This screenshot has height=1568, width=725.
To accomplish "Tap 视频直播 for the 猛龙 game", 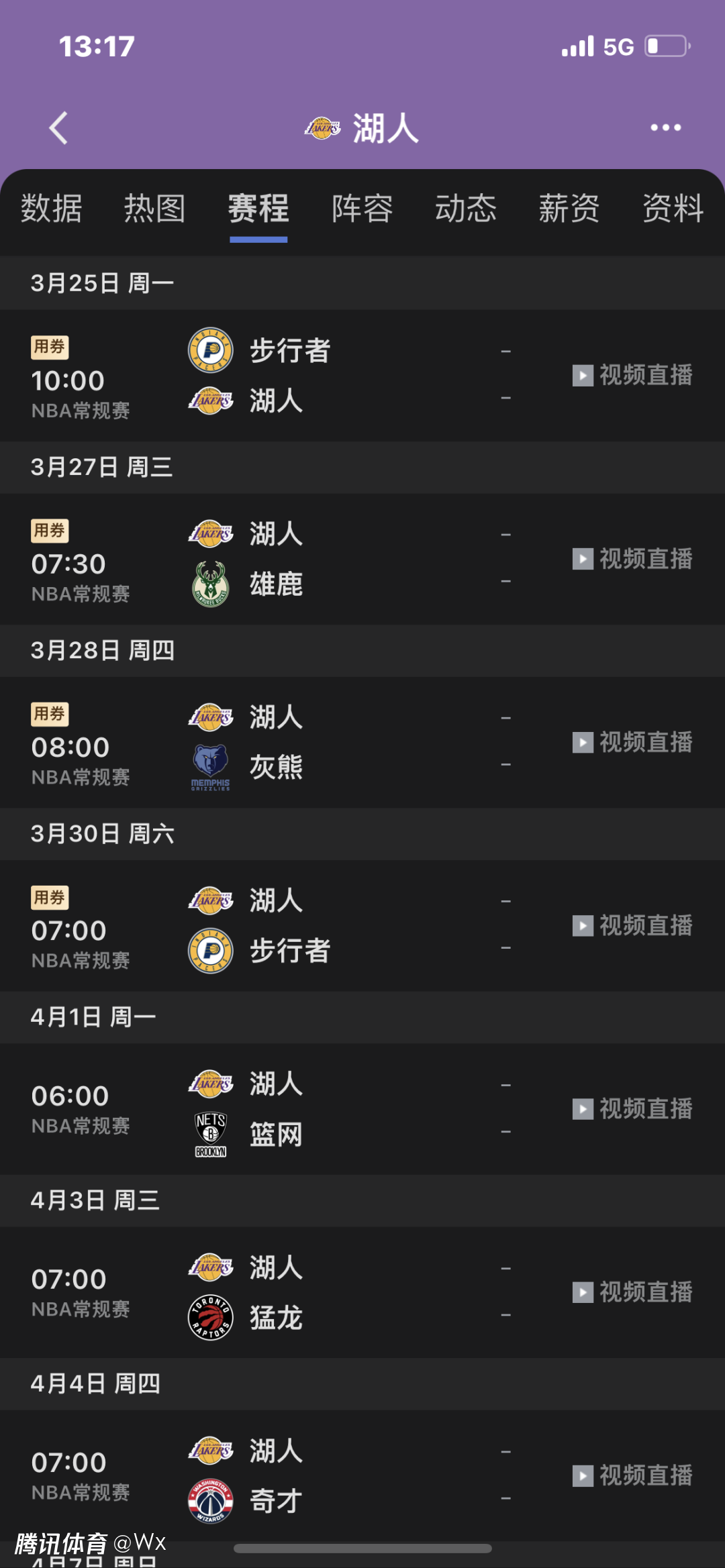I will tap(633, 1292).
